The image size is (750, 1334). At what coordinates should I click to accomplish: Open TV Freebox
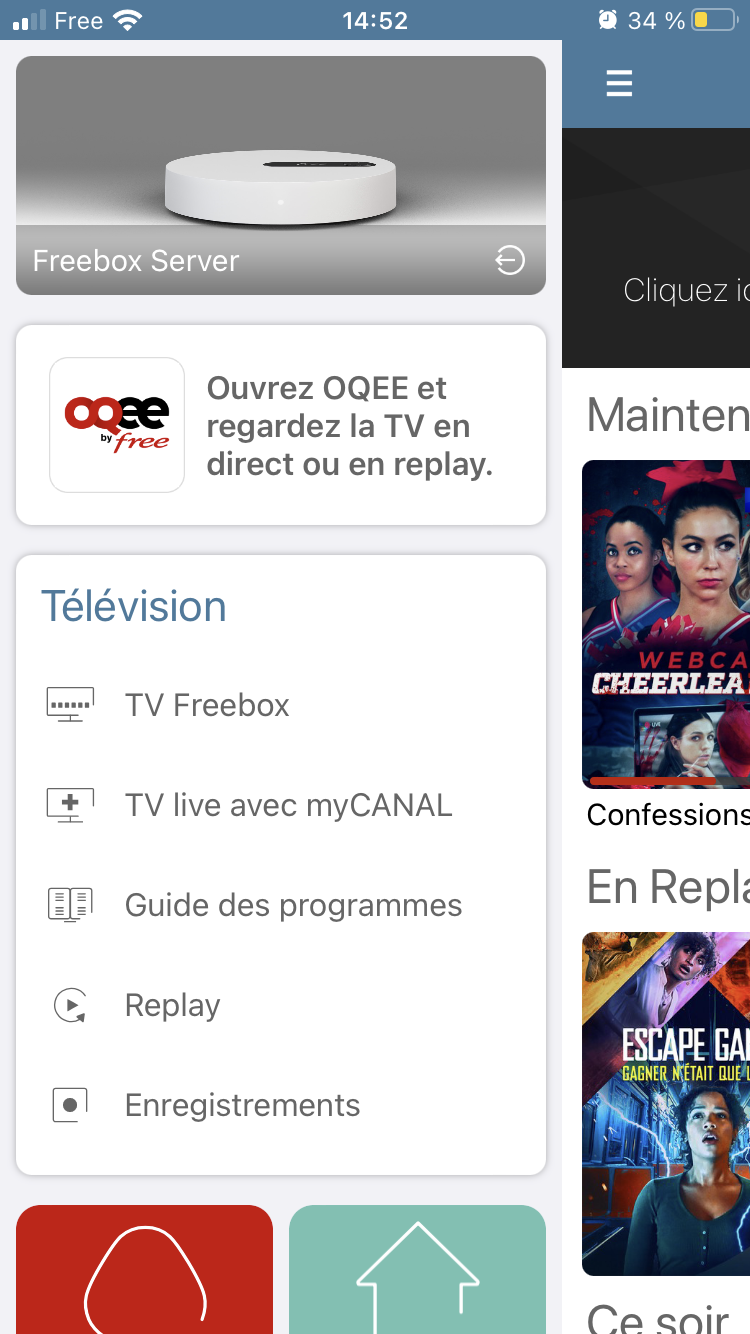(x=207, y=705)
